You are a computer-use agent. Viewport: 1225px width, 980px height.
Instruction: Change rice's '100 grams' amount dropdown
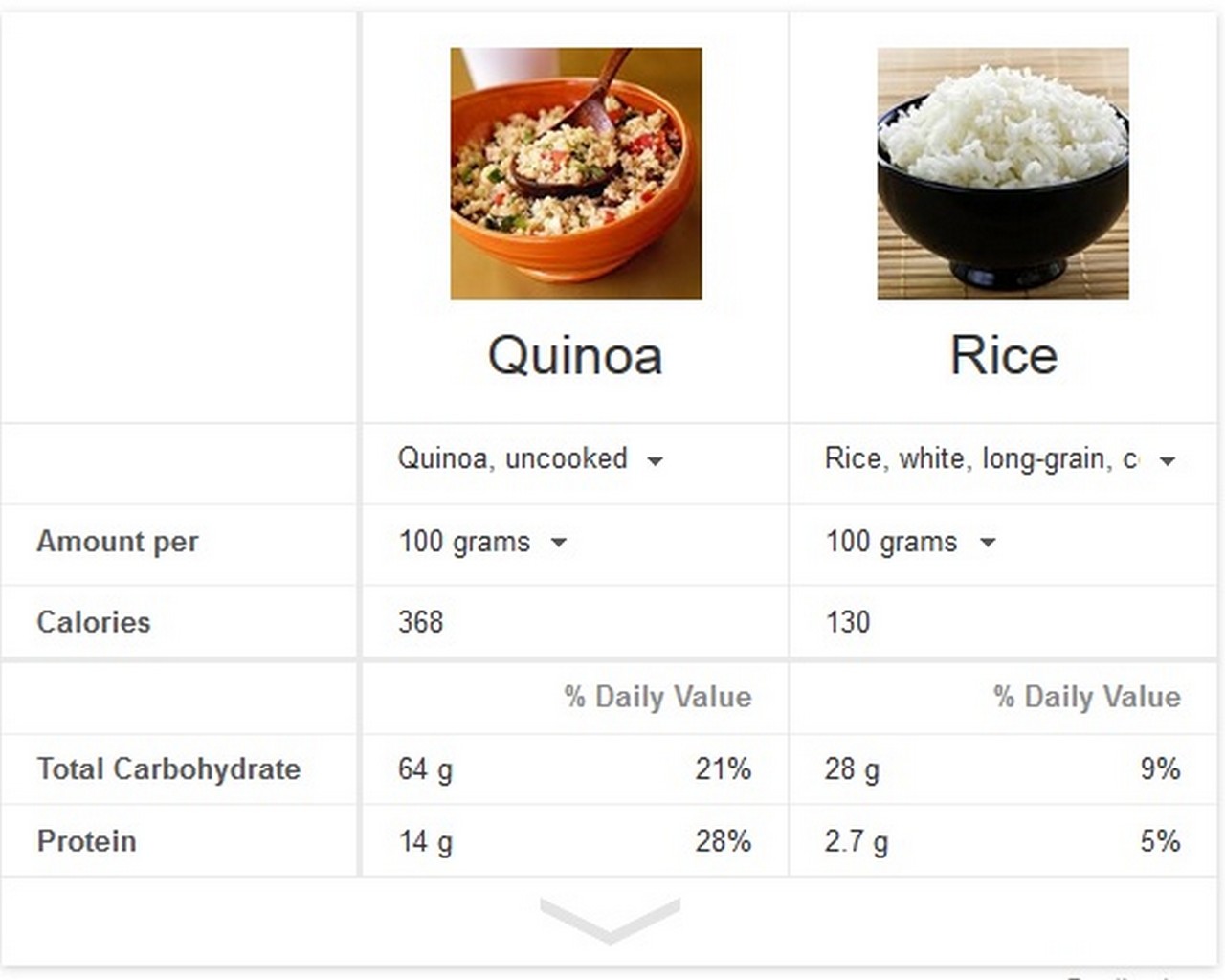[911, 543]
